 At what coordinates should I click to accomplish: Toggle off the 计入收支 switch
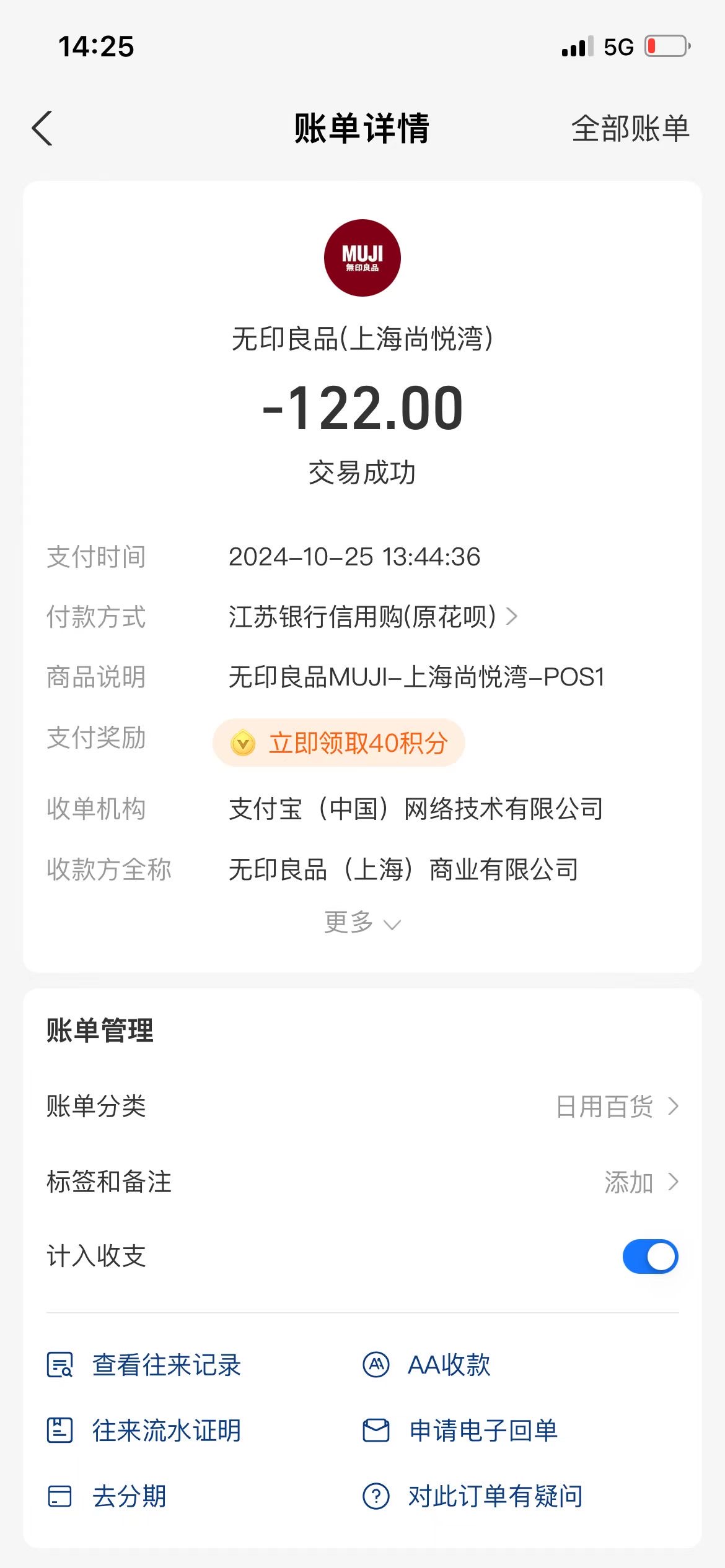point(650,1257)
